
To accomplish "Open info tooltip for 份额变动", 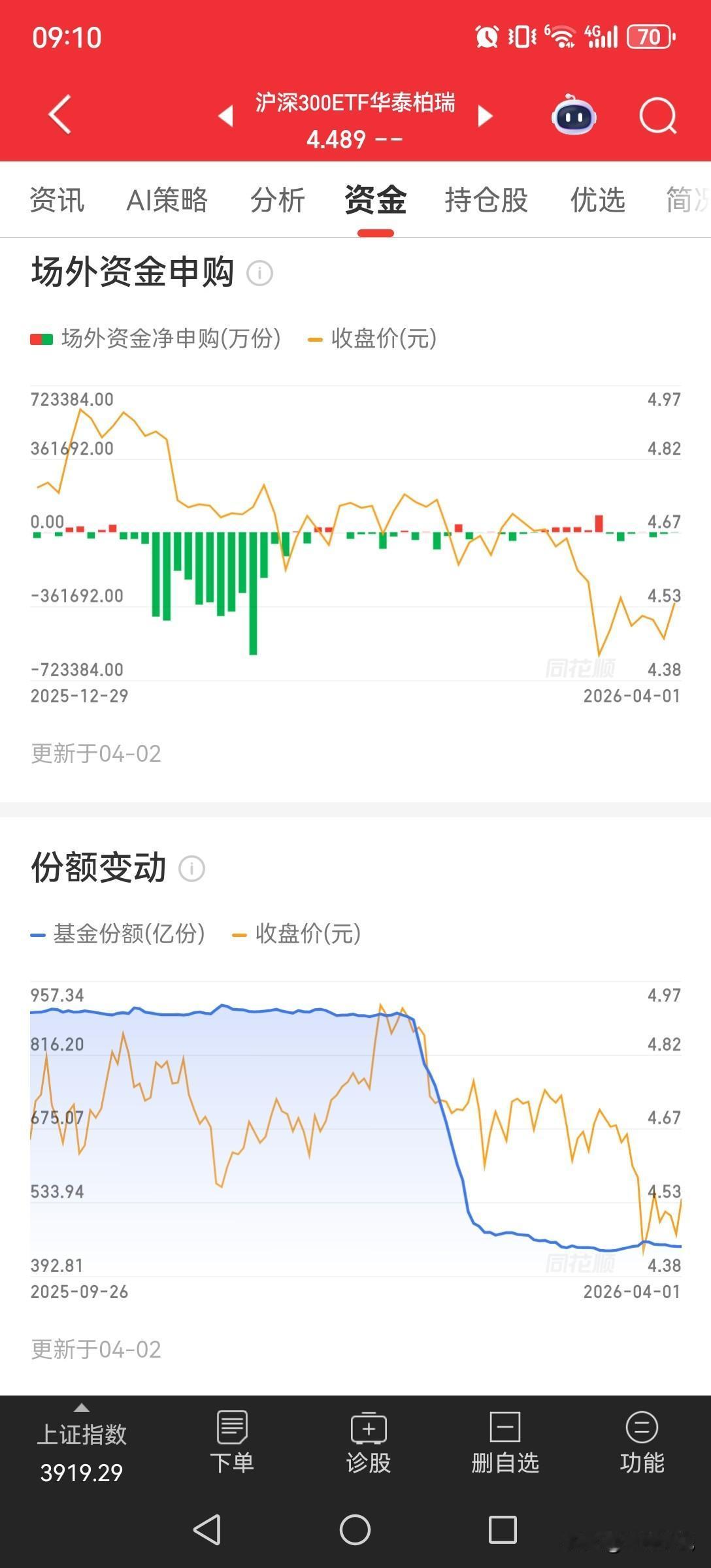I will click(x=191, y=869).
